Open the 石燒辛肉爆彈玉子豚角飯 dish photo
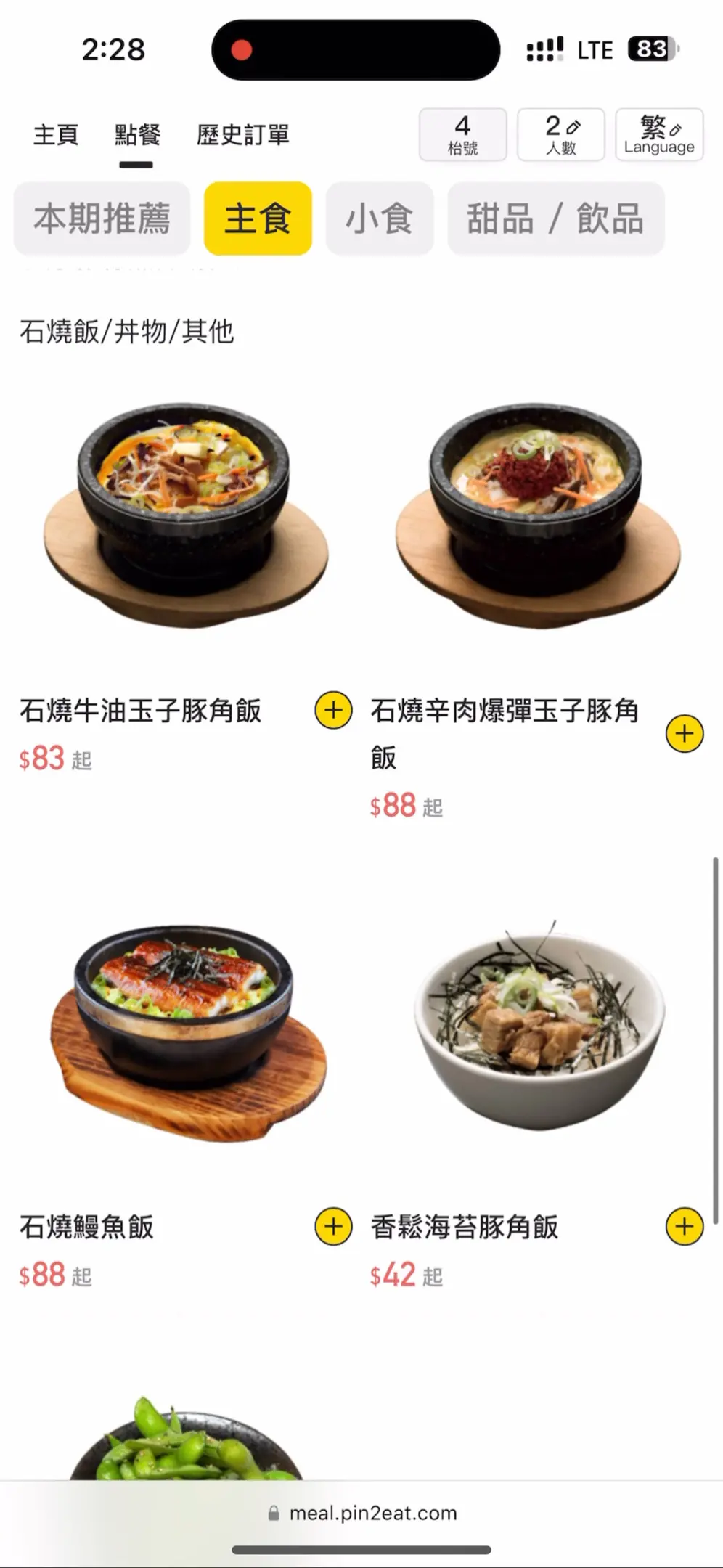Viewport: 723px width, 1568px height. (537, 515)
